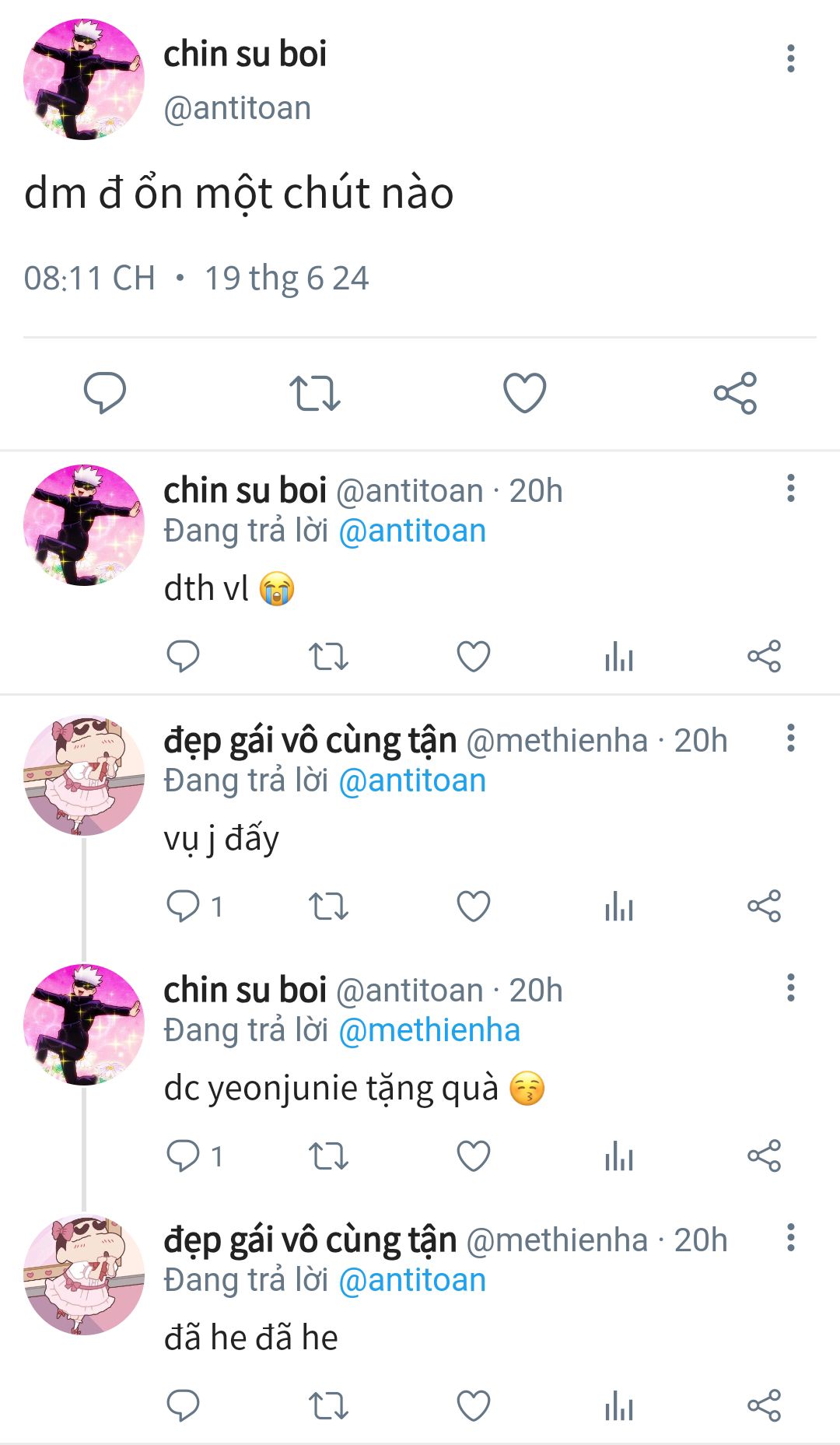Open chin su boi's profile picture on main tweet

click(x=84, y=79)
